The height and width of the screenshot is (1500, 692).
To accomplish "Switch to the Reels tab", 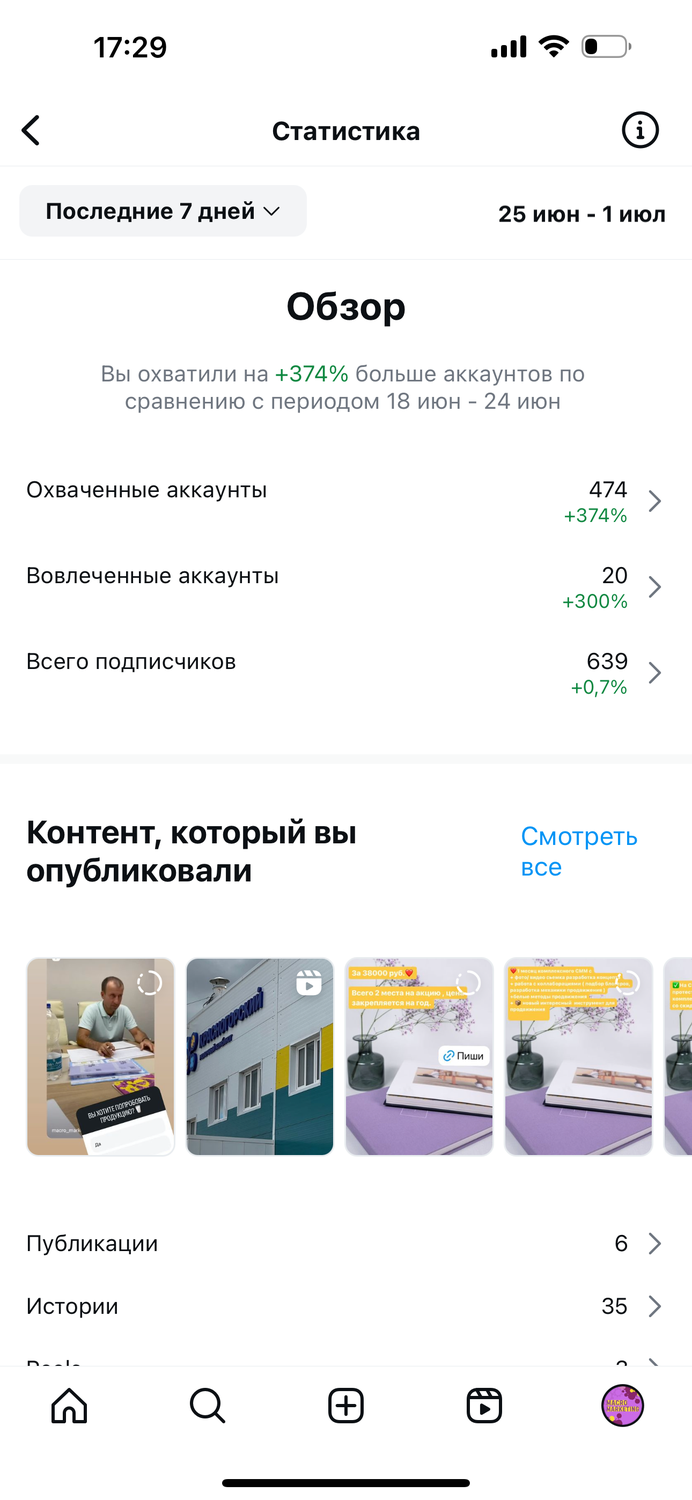I will pyautogui.click(x=484, y=1407).
